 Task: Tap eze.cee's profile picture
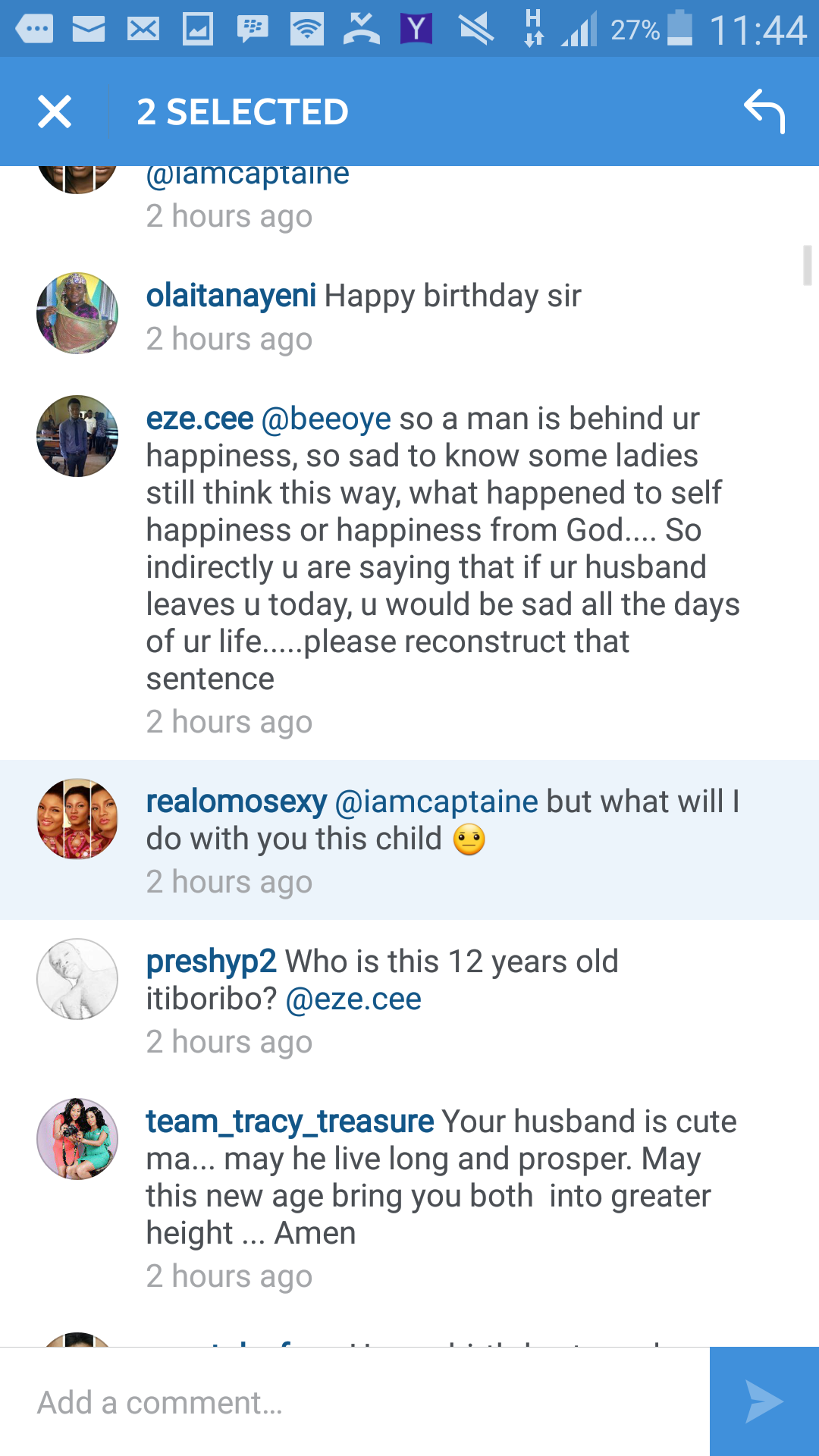(x=77, y=436)
